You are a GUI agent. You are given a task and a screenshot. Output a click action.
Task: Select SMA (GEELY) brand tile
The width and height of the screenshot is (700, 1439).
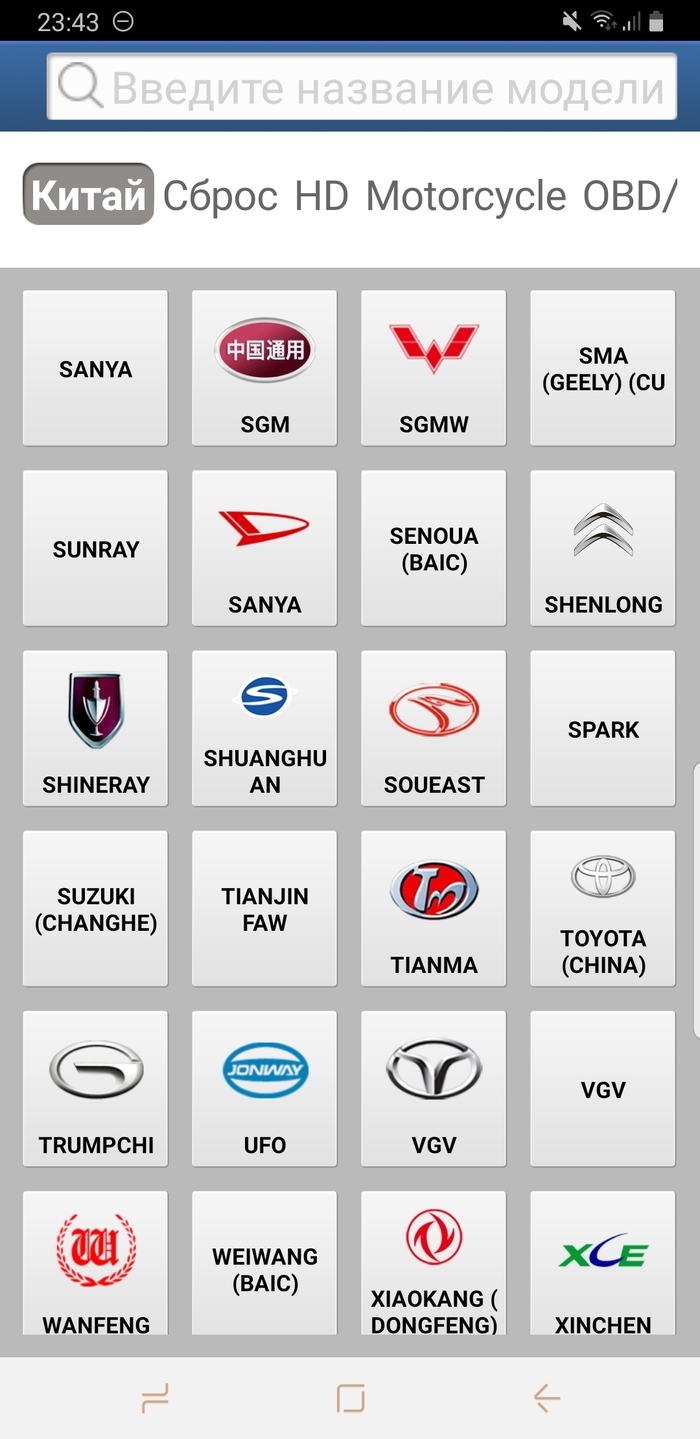coord(603,368)
